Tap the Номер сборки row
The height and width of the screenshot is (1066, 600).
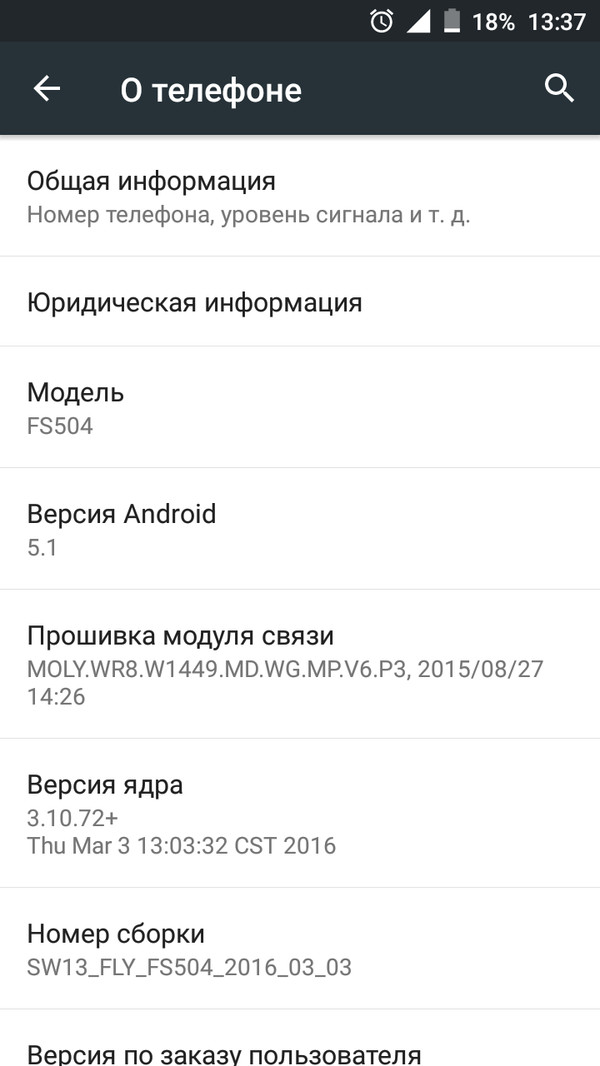tap(300, 949)
